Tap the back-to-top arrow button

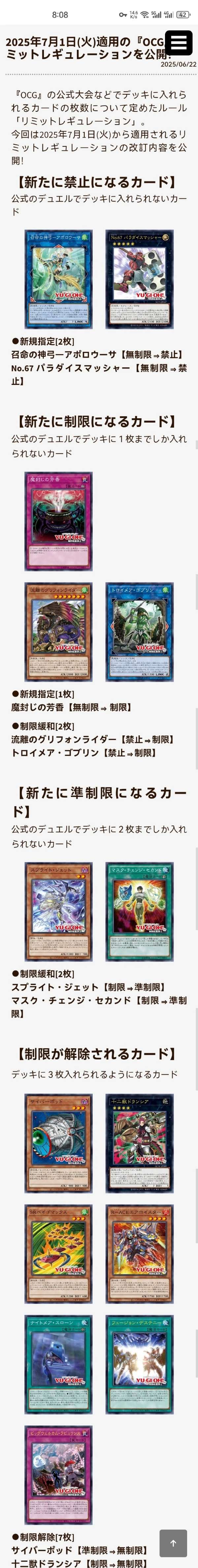tap(173, 1543)
